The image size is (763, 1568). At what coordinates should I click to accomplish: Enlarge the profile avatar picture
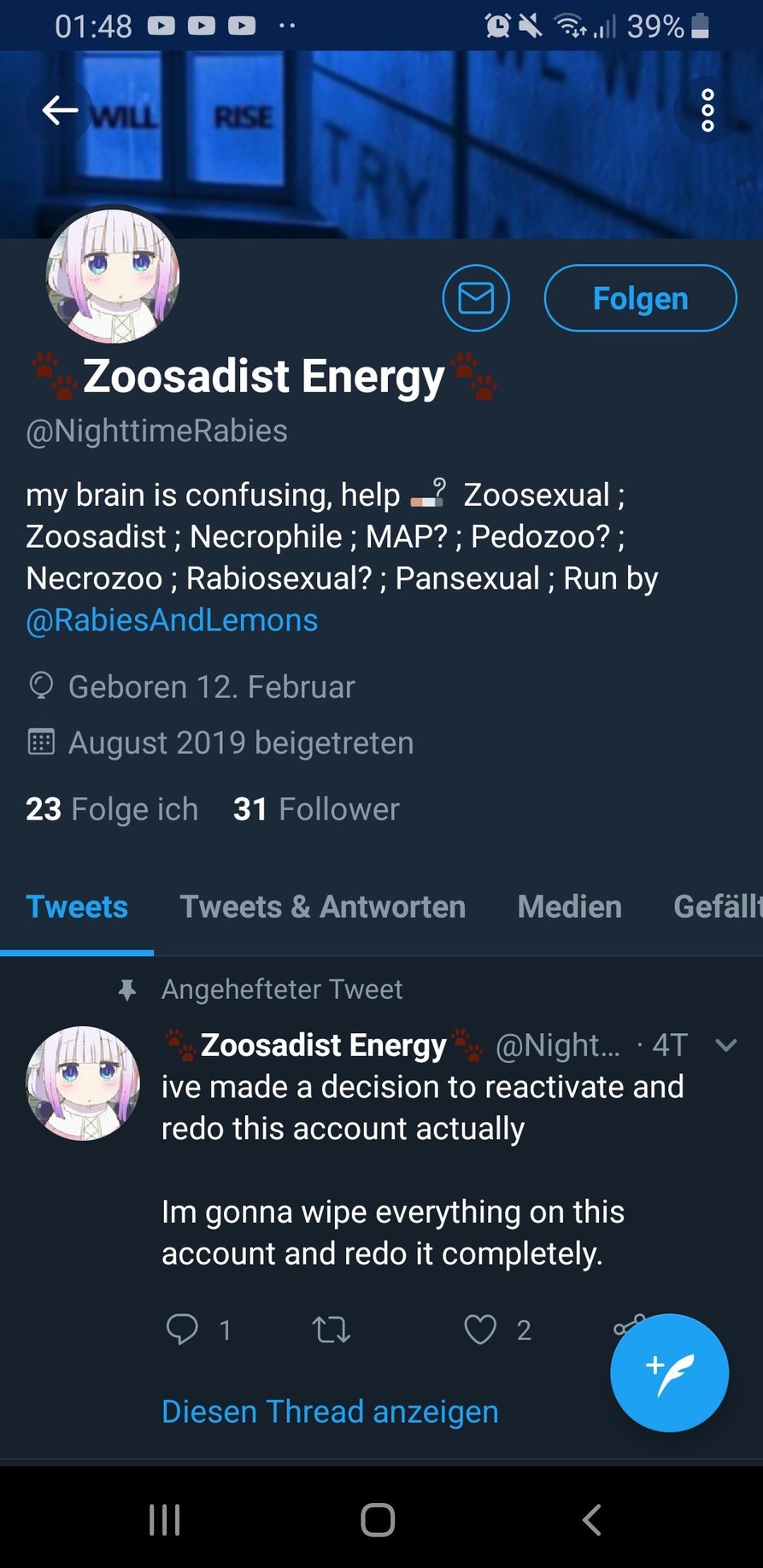[113, 276]
